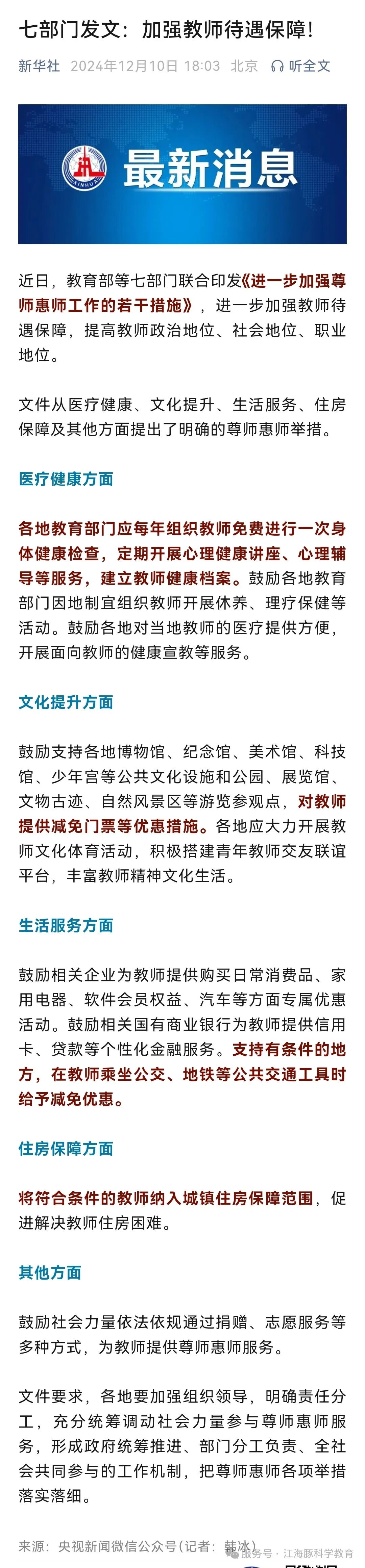
Task: Tap 听全文 to listen to the article
Action: coord(301,66)
